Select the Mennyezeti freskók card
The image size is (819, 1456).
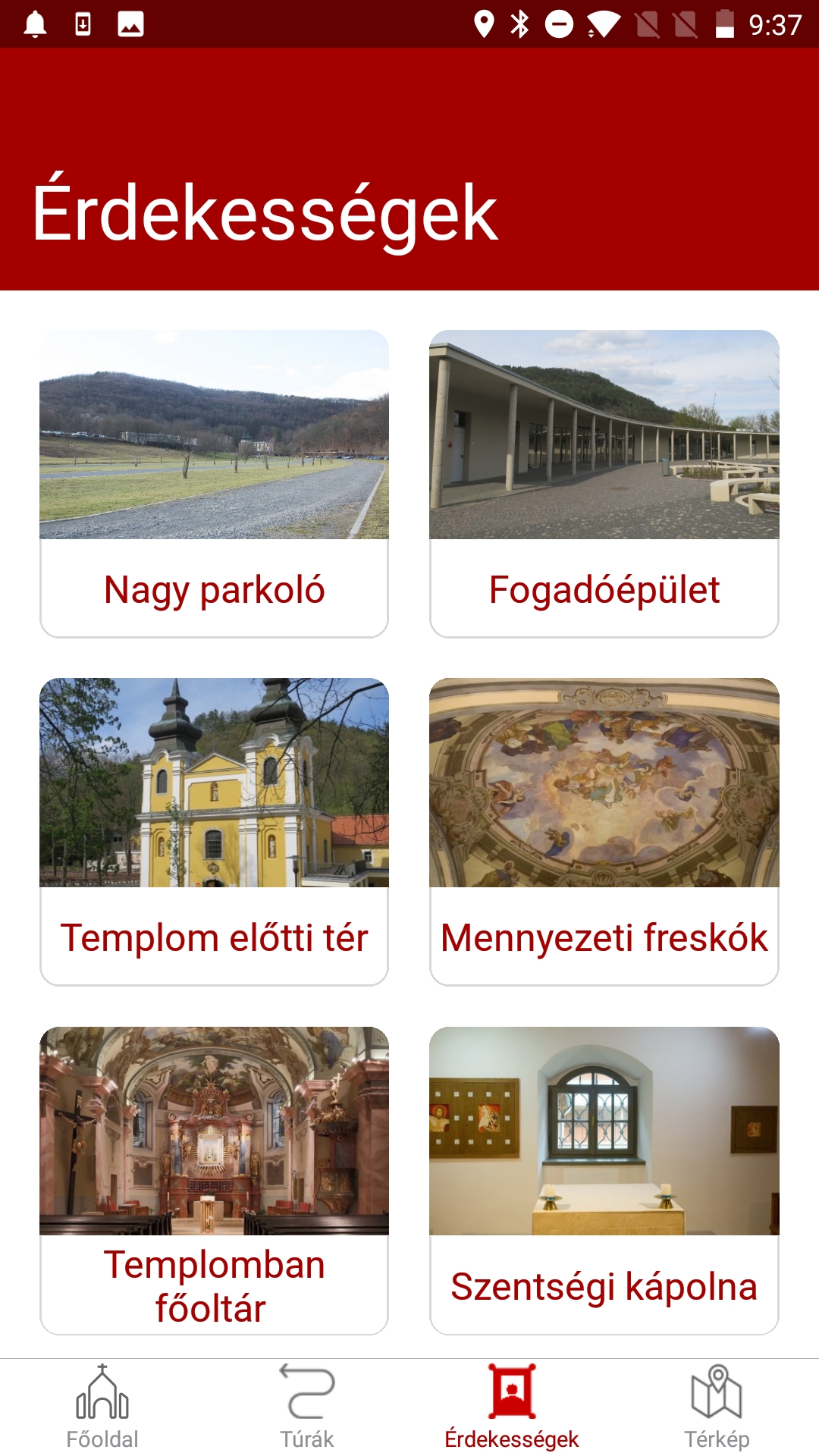pyautogui.click(x=604, y=831)
